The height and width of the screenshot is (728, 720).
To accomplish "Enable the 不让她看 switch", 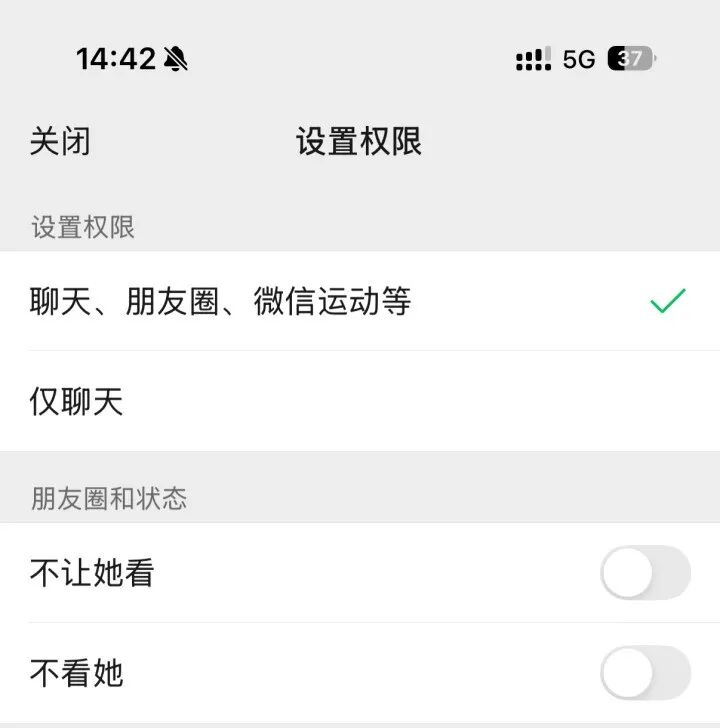I will pyautogui.click(x=645, y=573).
